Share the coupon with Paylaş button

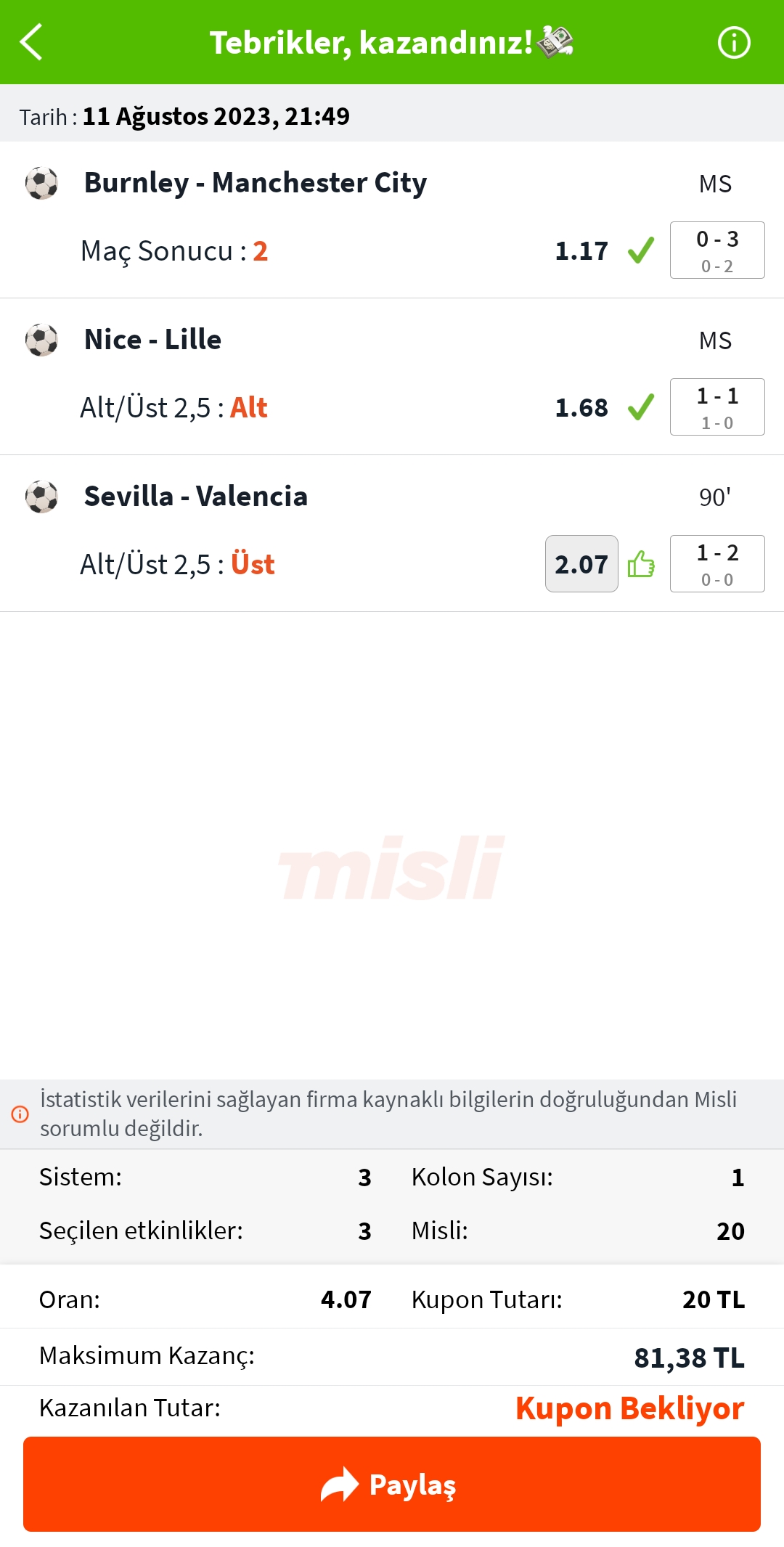392,1484
